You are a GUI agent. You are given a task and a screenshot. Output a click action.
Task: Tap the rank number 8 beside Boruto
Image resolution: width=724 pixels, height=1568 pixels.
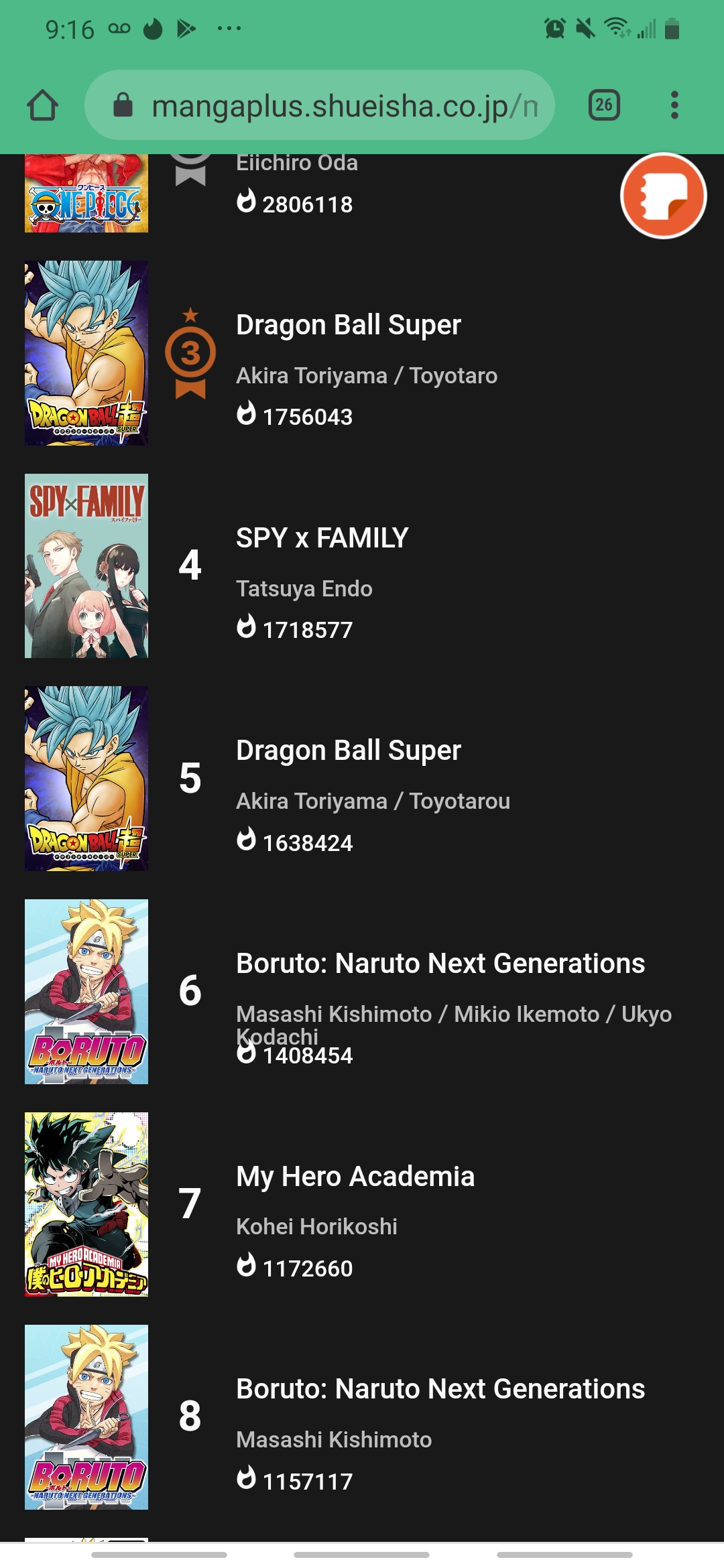coord(190,1417)
